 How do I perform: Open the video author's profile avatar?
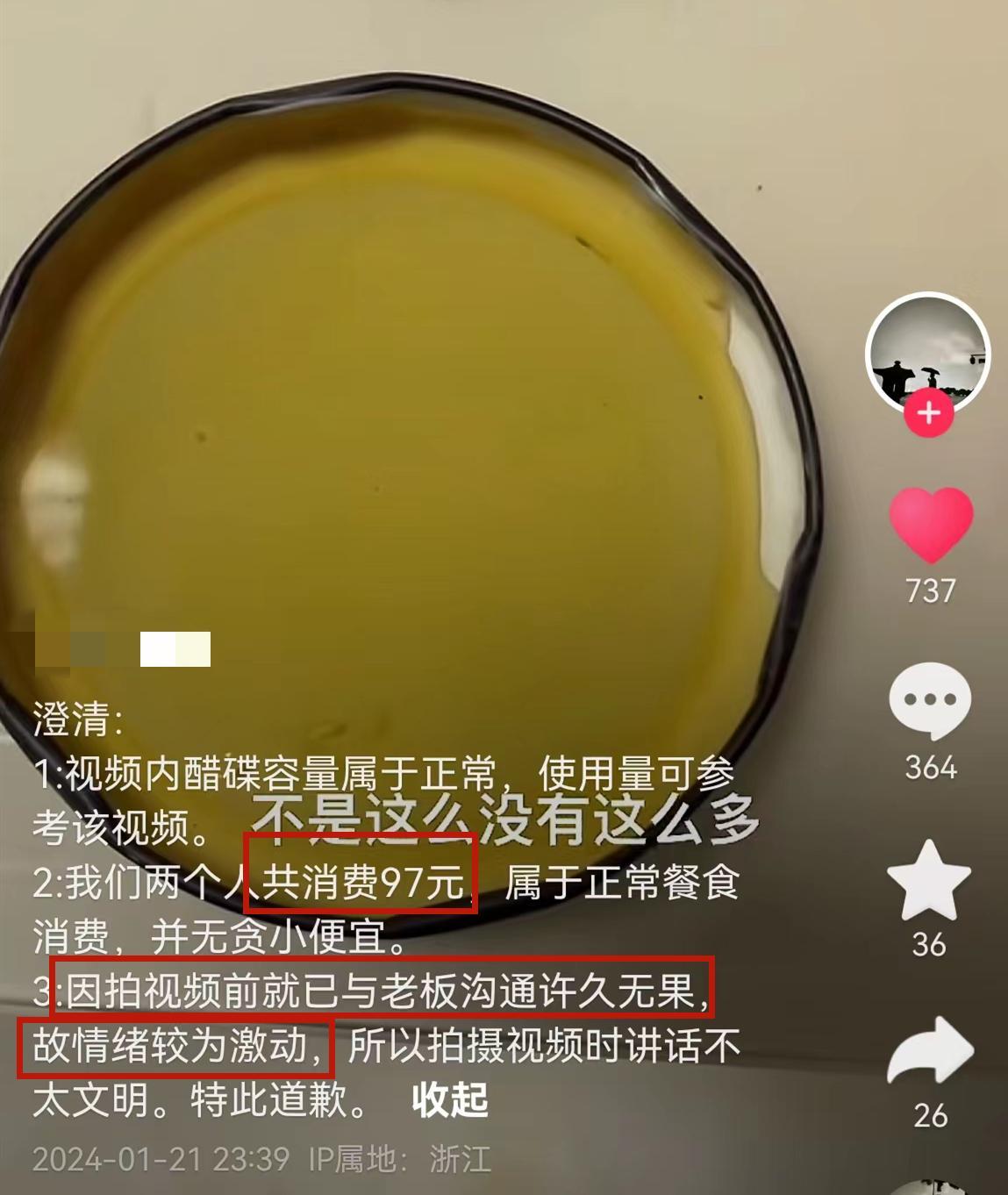point(928,353)
